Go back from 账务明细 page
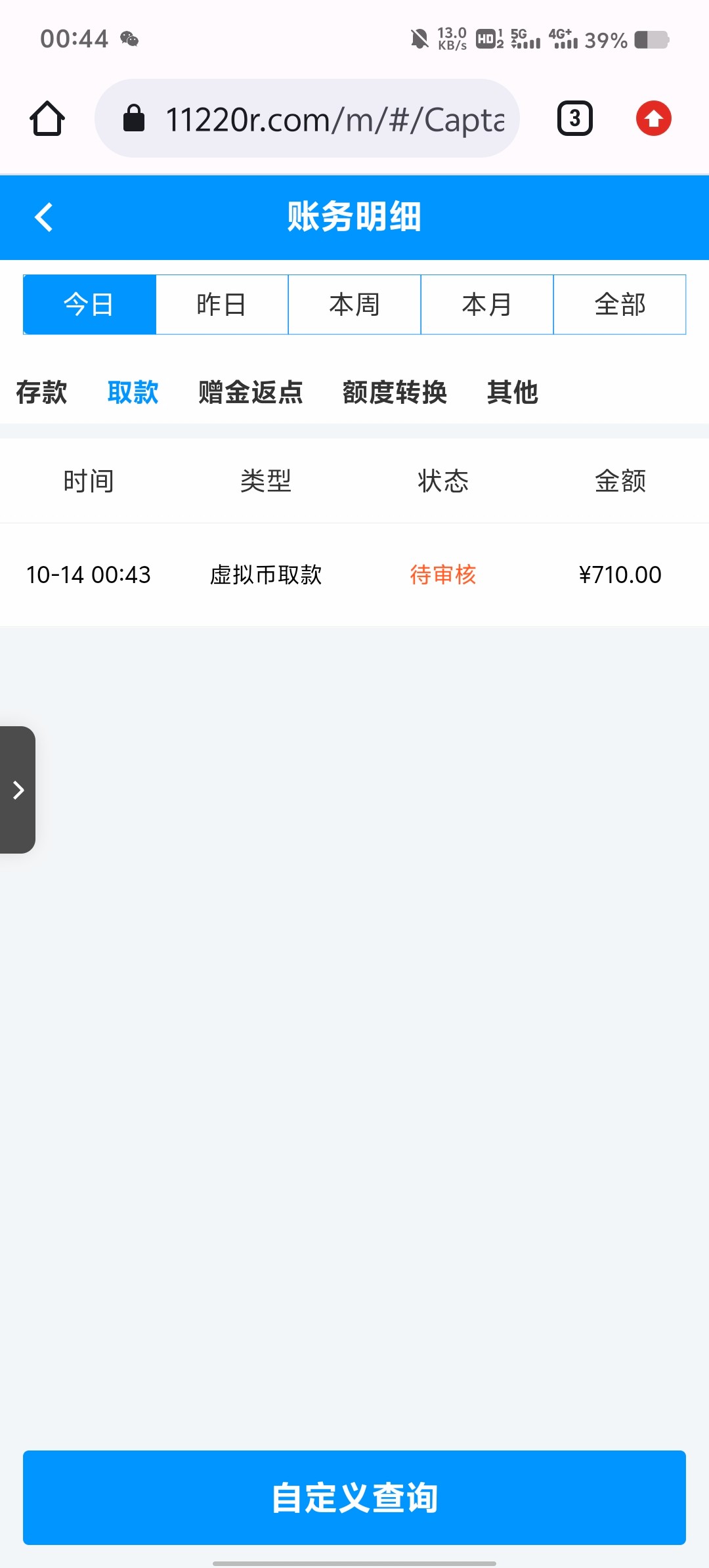709x1568 pixels. click(44, 217)
